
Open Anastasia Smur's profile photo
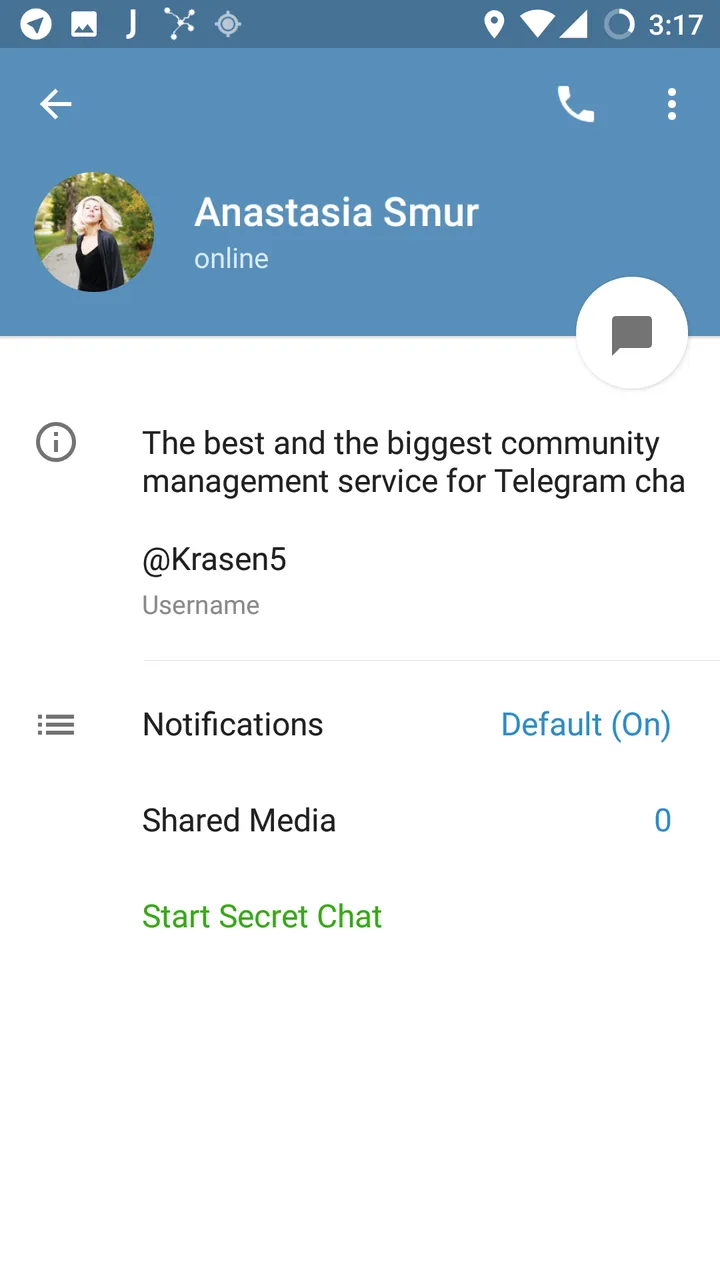pos(94,232)
